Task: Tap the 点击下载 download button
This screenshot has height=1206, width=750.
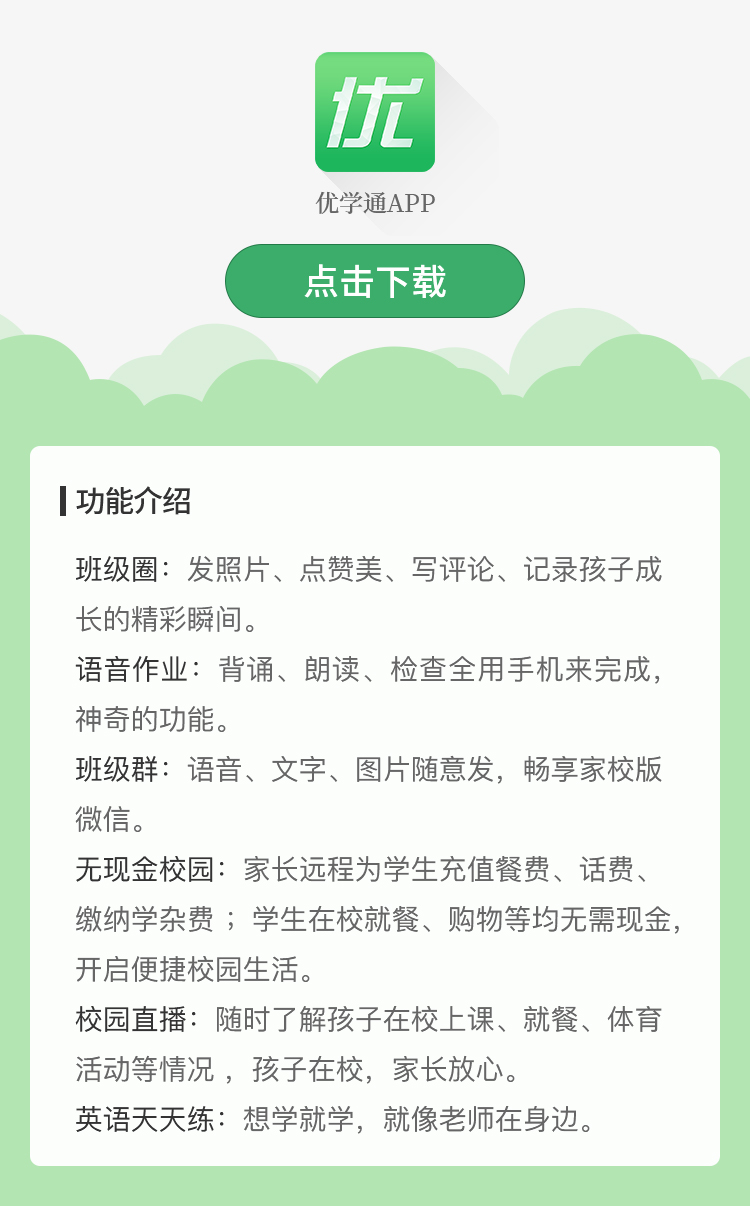Action: 375,281
